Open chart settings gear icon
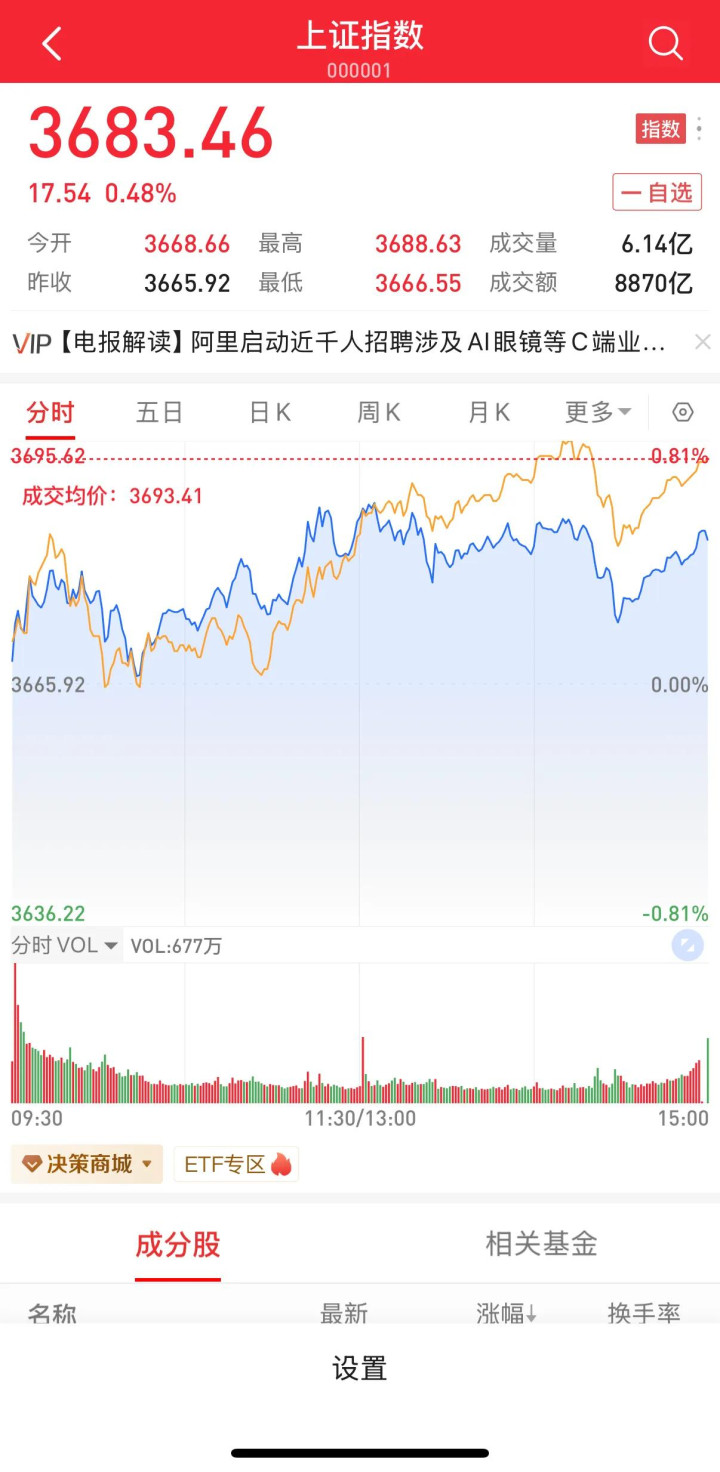Viewport: 720px width, 1472px height. tap(683, 412)
